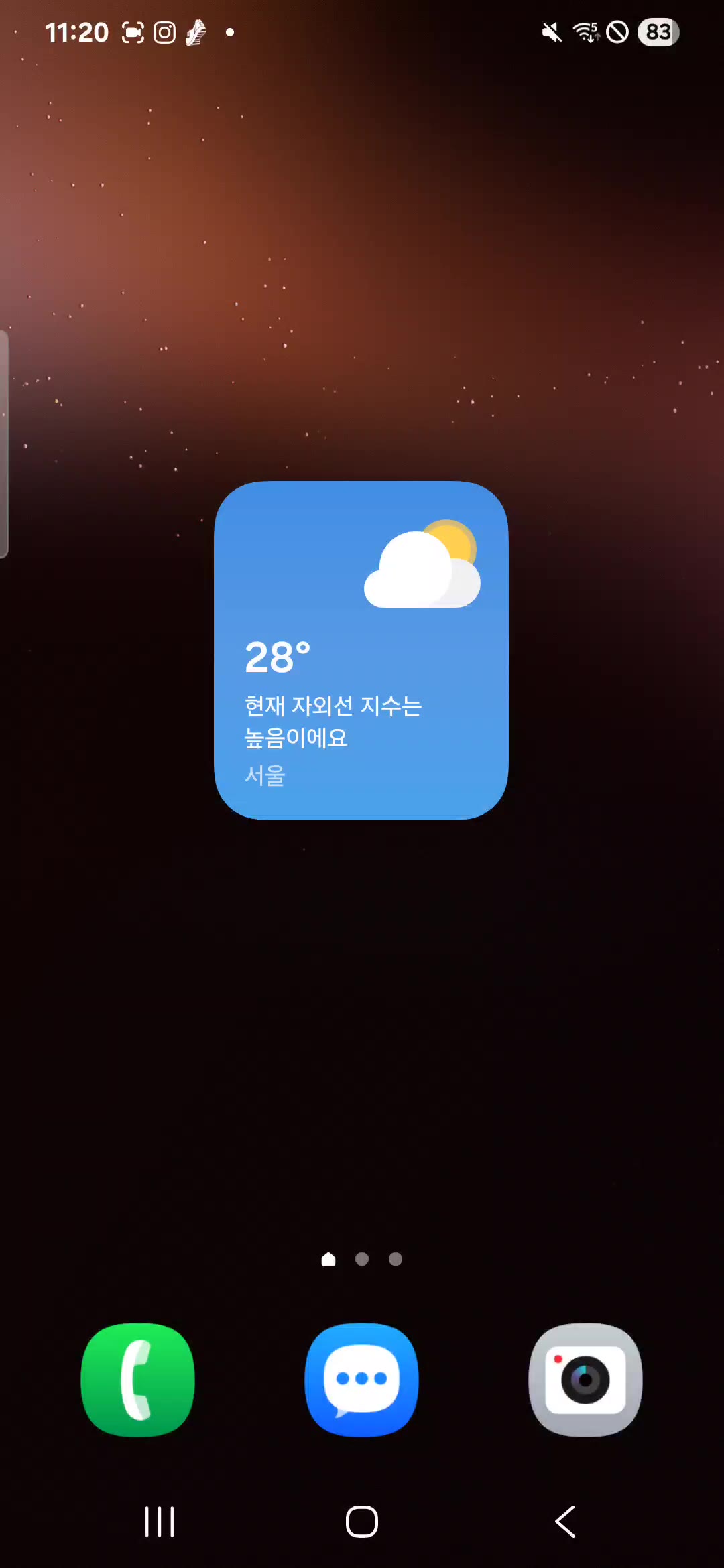Open the recent apps view
The image size is (724, 1568).
coord(160,1521)
